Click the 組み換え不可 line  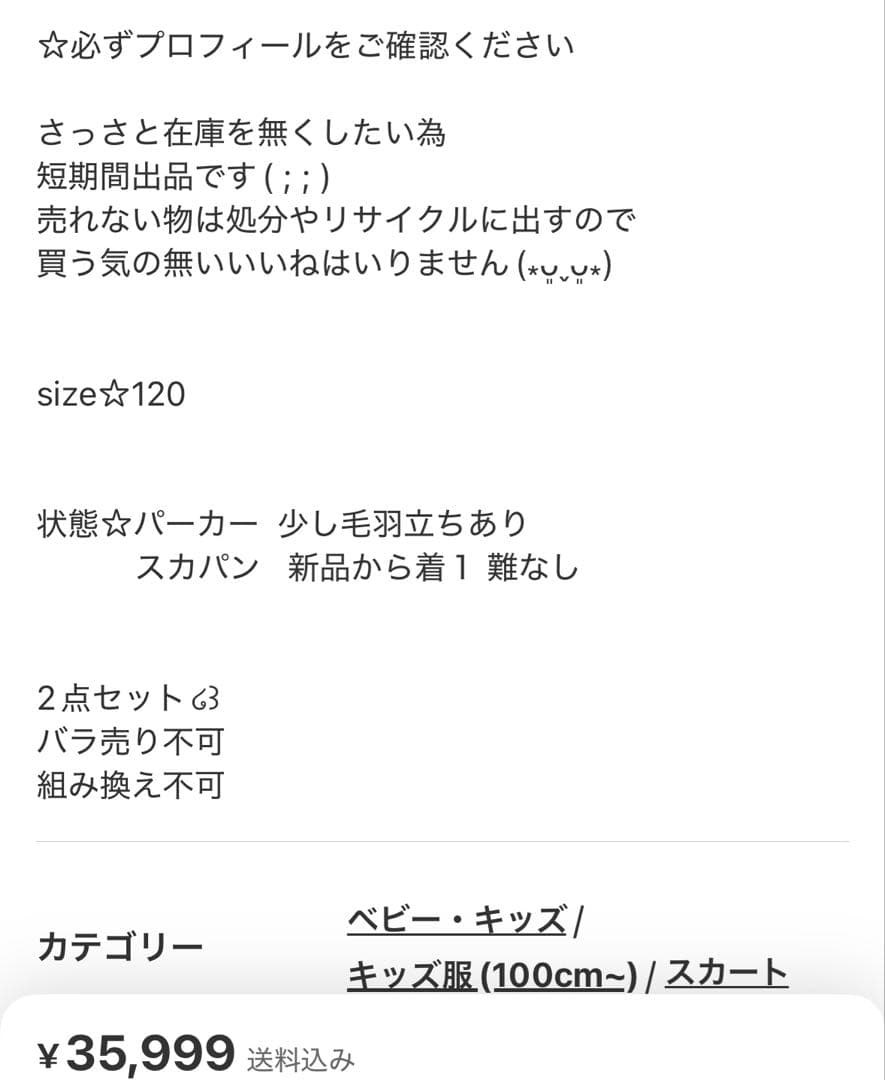(x=130, y=785)
